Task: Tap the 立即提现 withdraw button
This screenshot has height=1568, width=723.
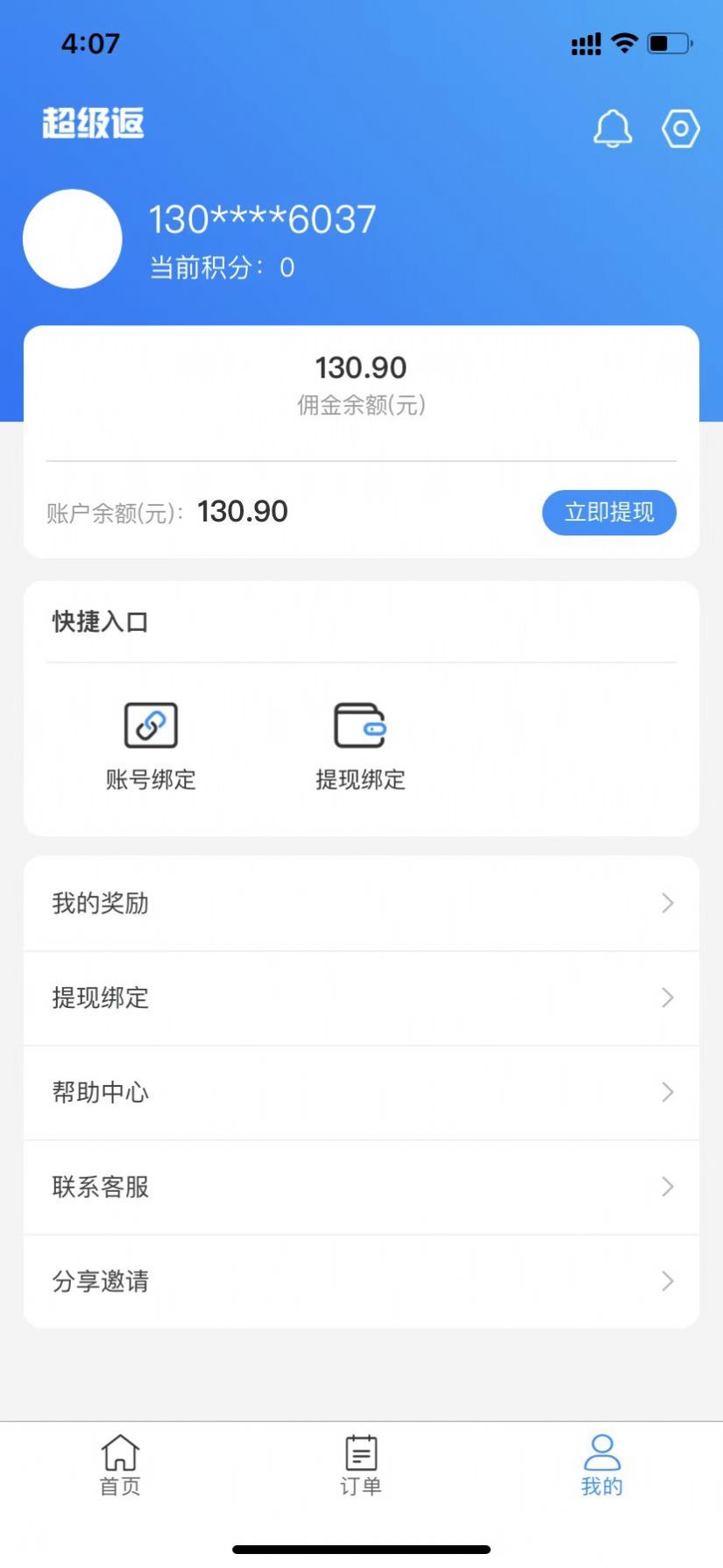Action: point(609,513)
